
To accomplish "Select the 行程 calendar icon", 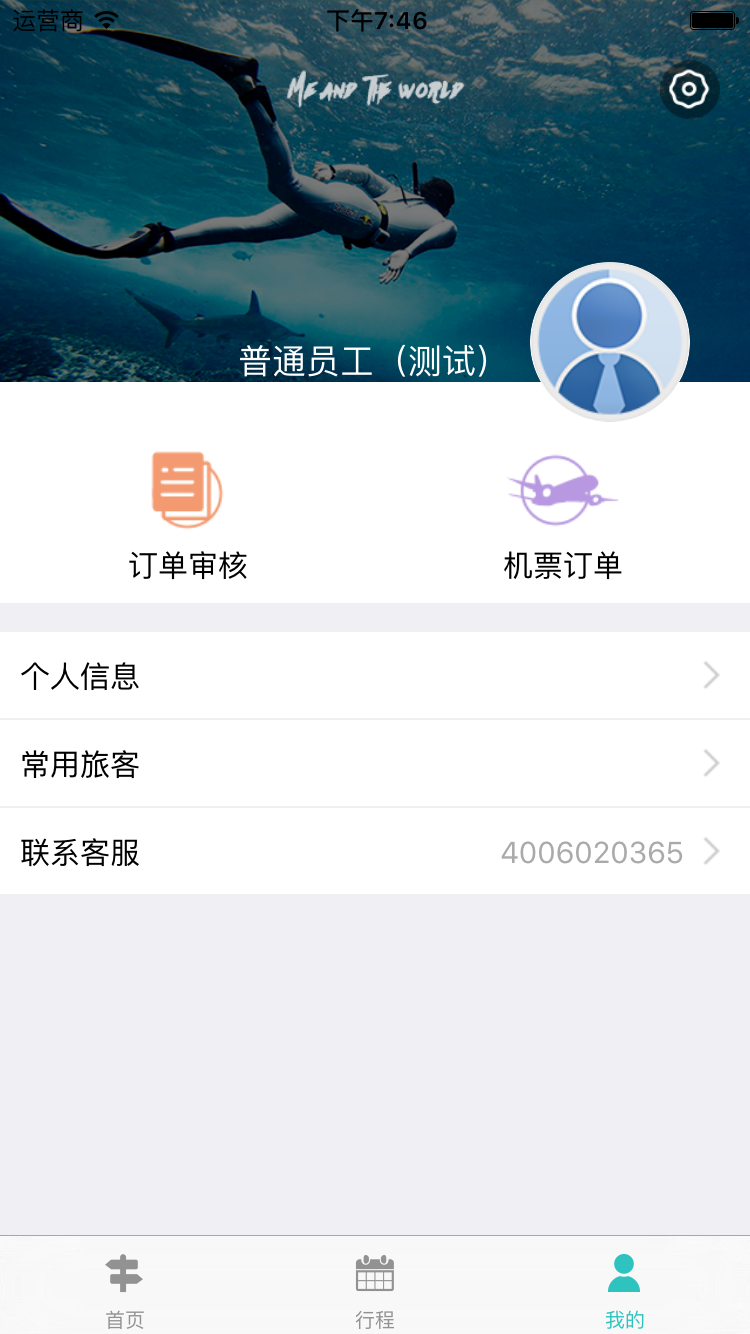I will click(374, 1274).
